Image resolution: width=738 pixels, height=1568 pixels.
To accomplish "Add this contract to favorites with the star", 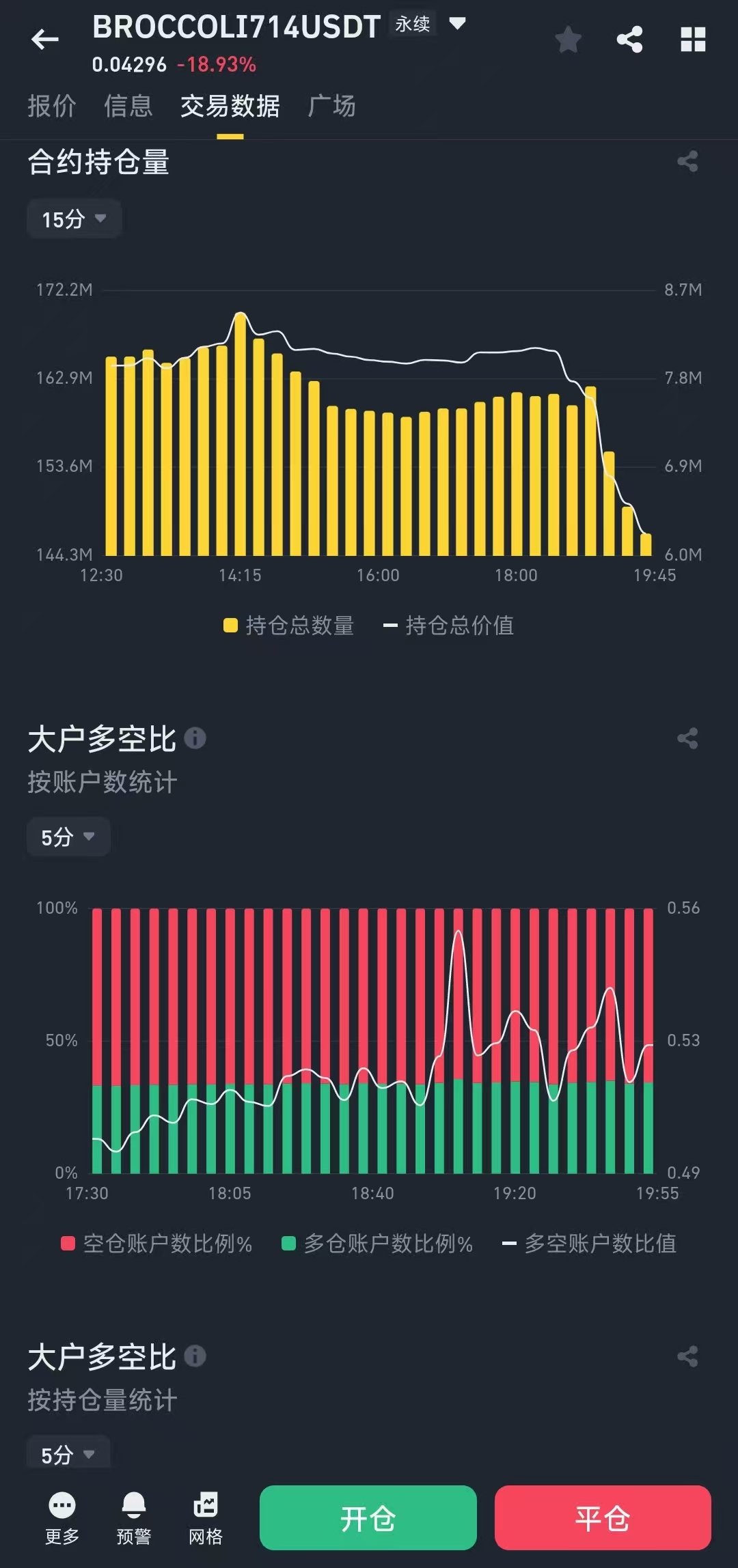I will click(568, 40).
